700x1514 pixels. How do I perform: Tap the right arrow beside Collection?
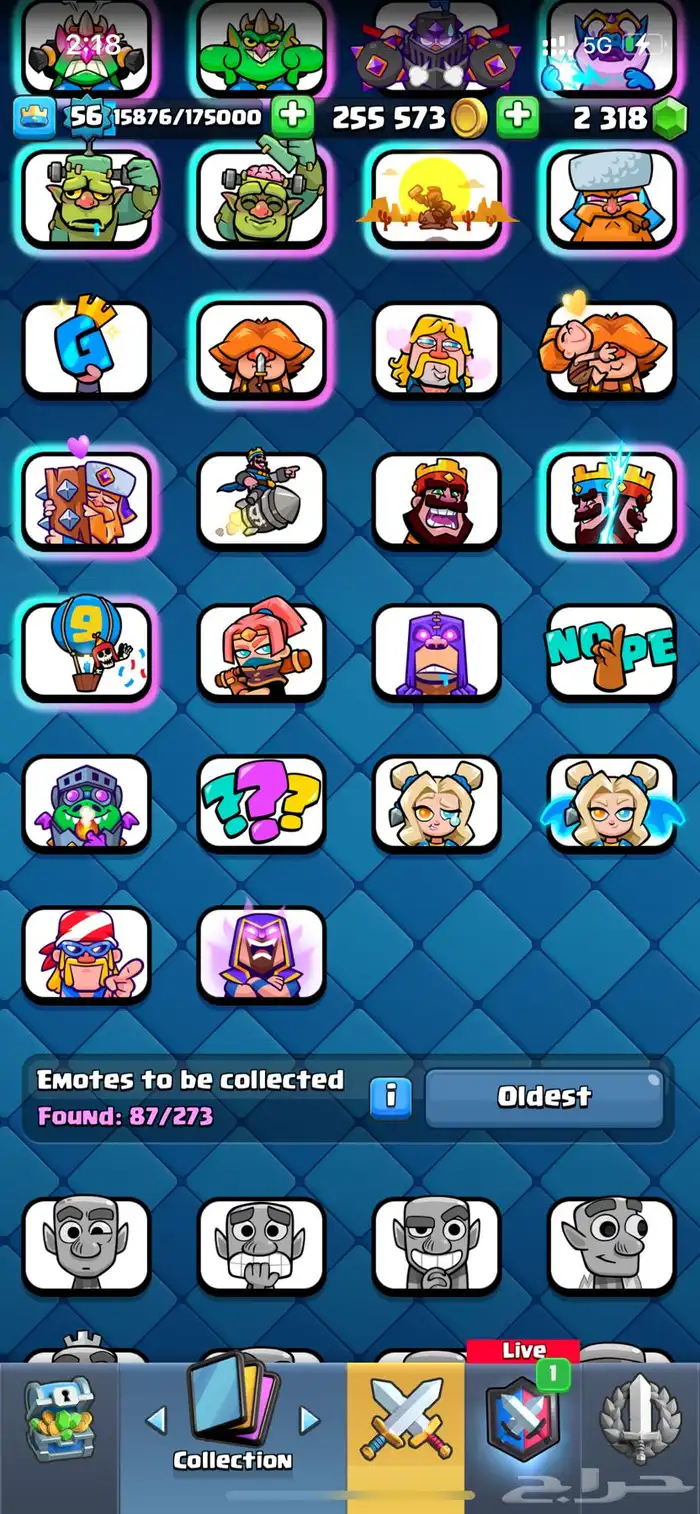[310, 1420]
